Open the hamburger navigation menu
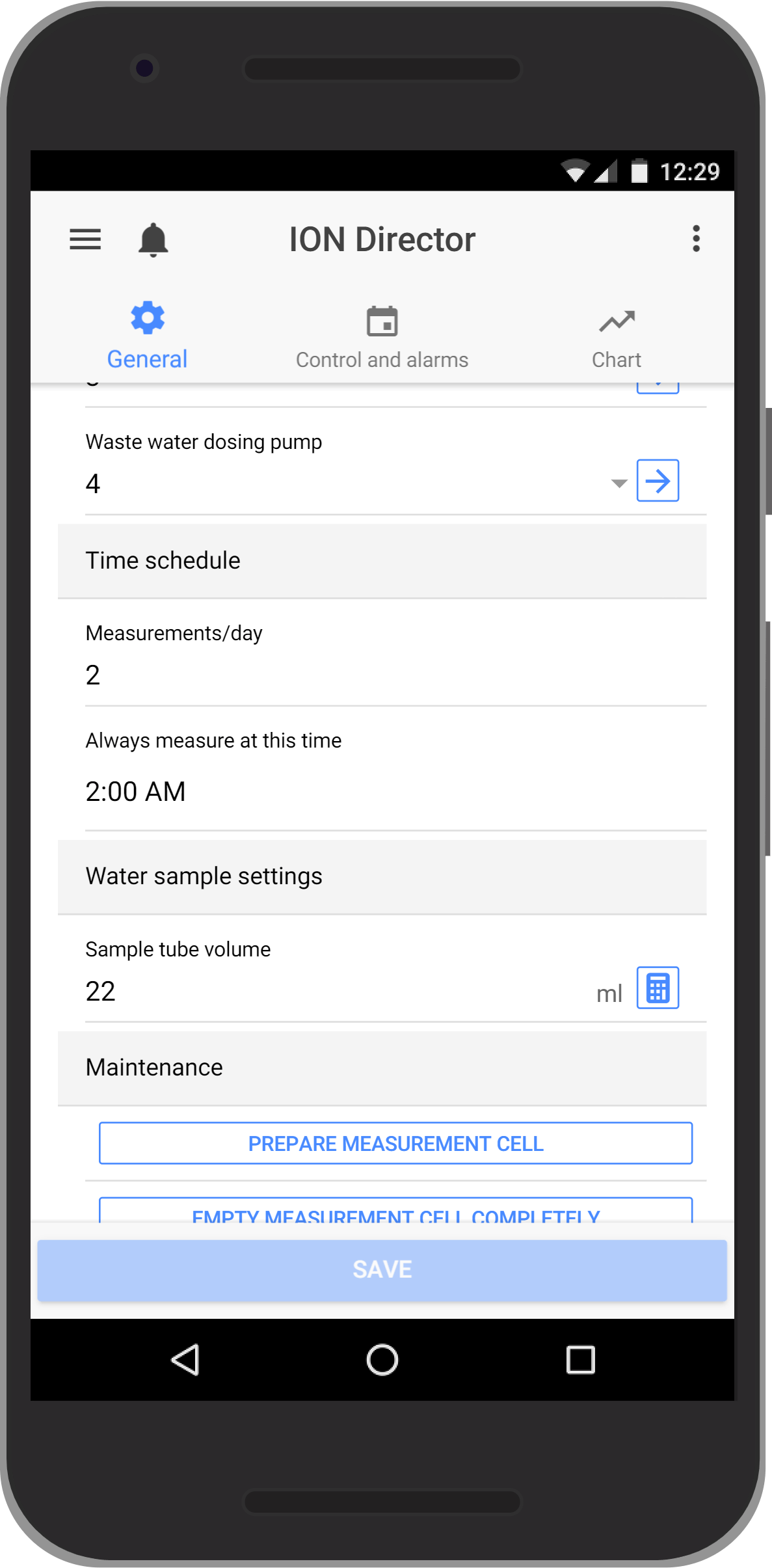 [x=85, y=239]
